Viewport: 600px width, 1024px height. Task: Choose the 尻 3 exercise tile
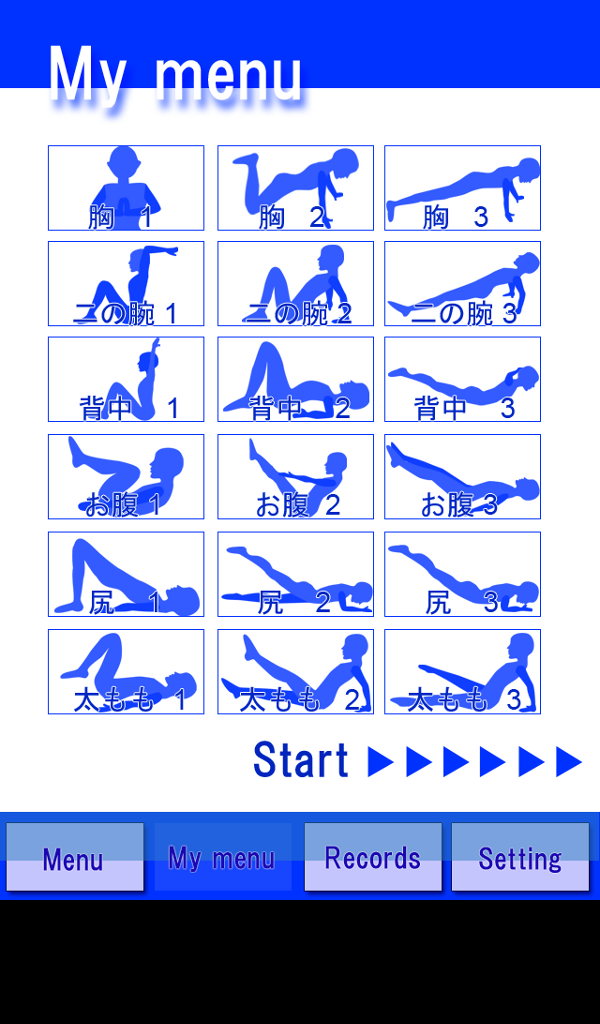pos(462,574)
